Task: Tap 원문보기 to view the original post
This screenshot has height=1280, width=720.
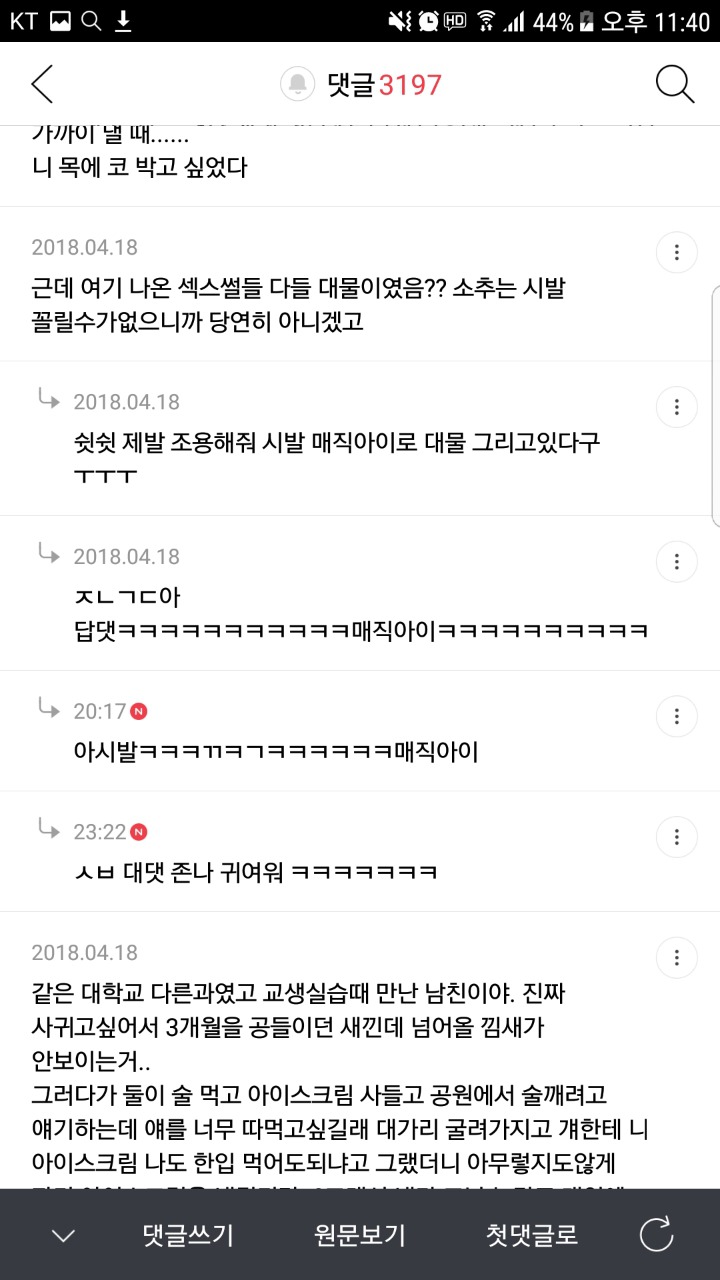Action: click(x=360, y=1236)
